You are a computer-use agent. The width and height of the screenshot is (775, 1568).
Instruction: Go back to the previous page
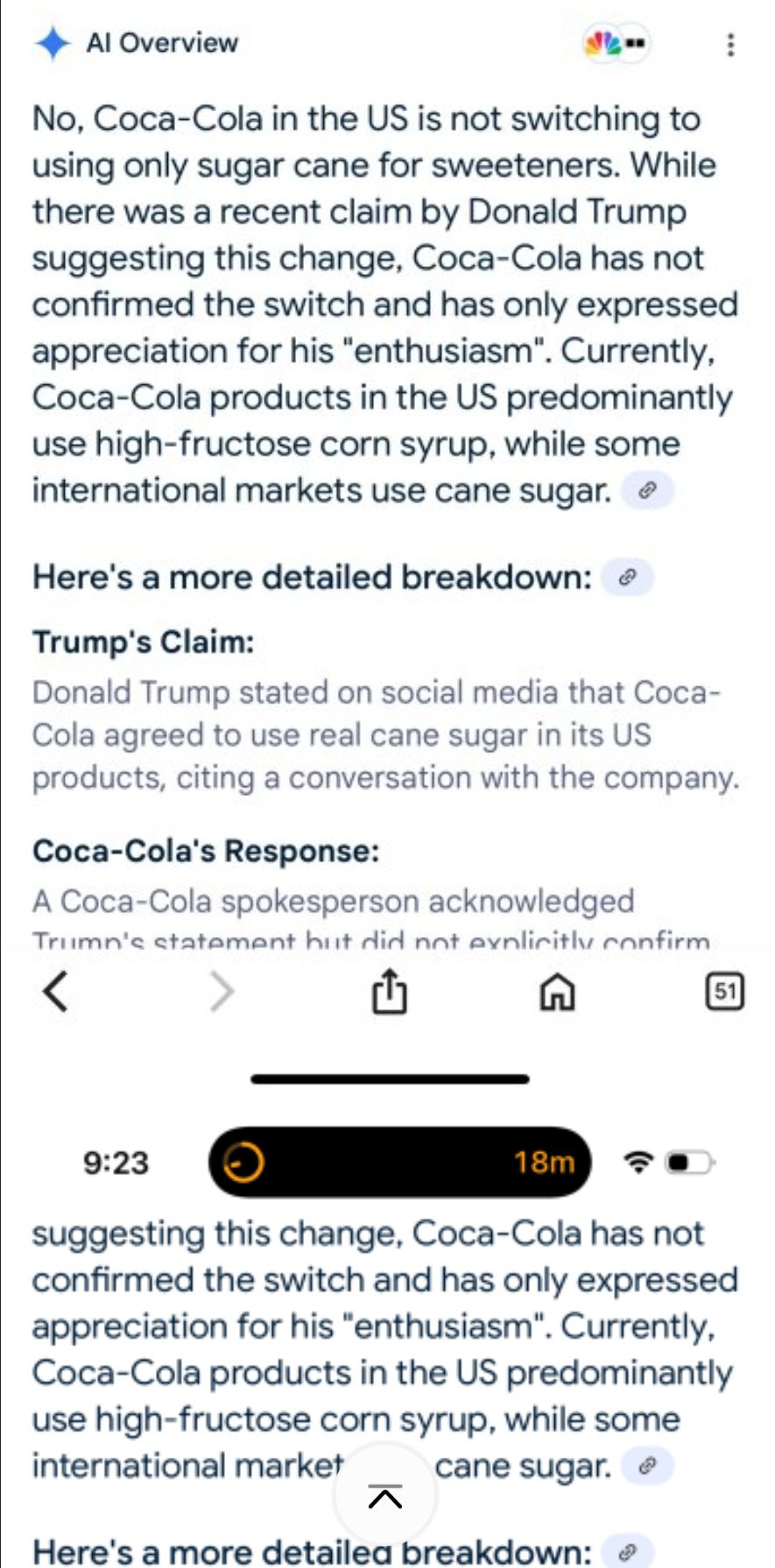click(x=55, y=991)
